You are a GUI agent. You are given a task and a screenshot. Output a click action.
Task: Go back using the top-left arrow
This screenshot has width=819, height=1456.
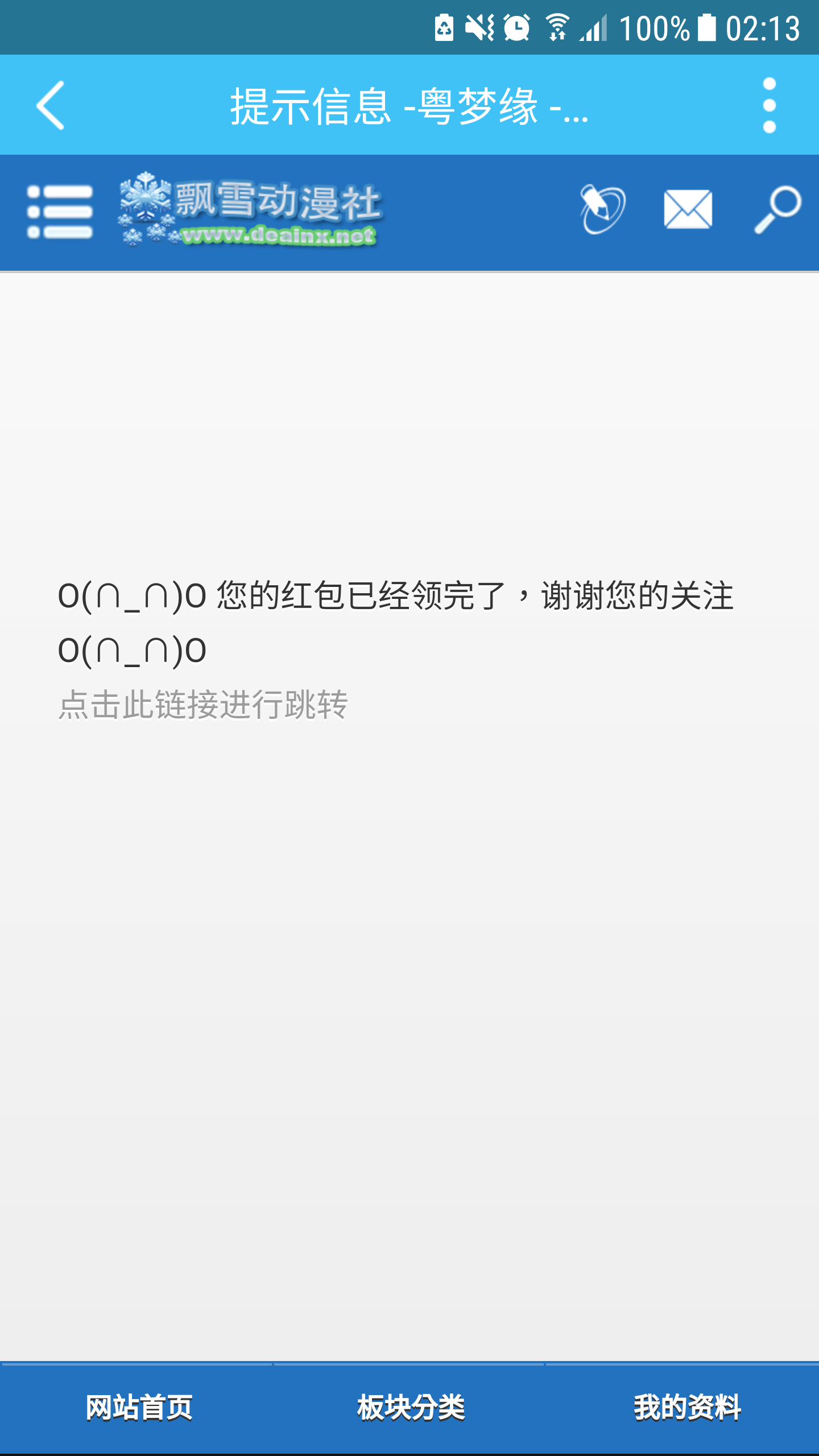pos(50,105)
